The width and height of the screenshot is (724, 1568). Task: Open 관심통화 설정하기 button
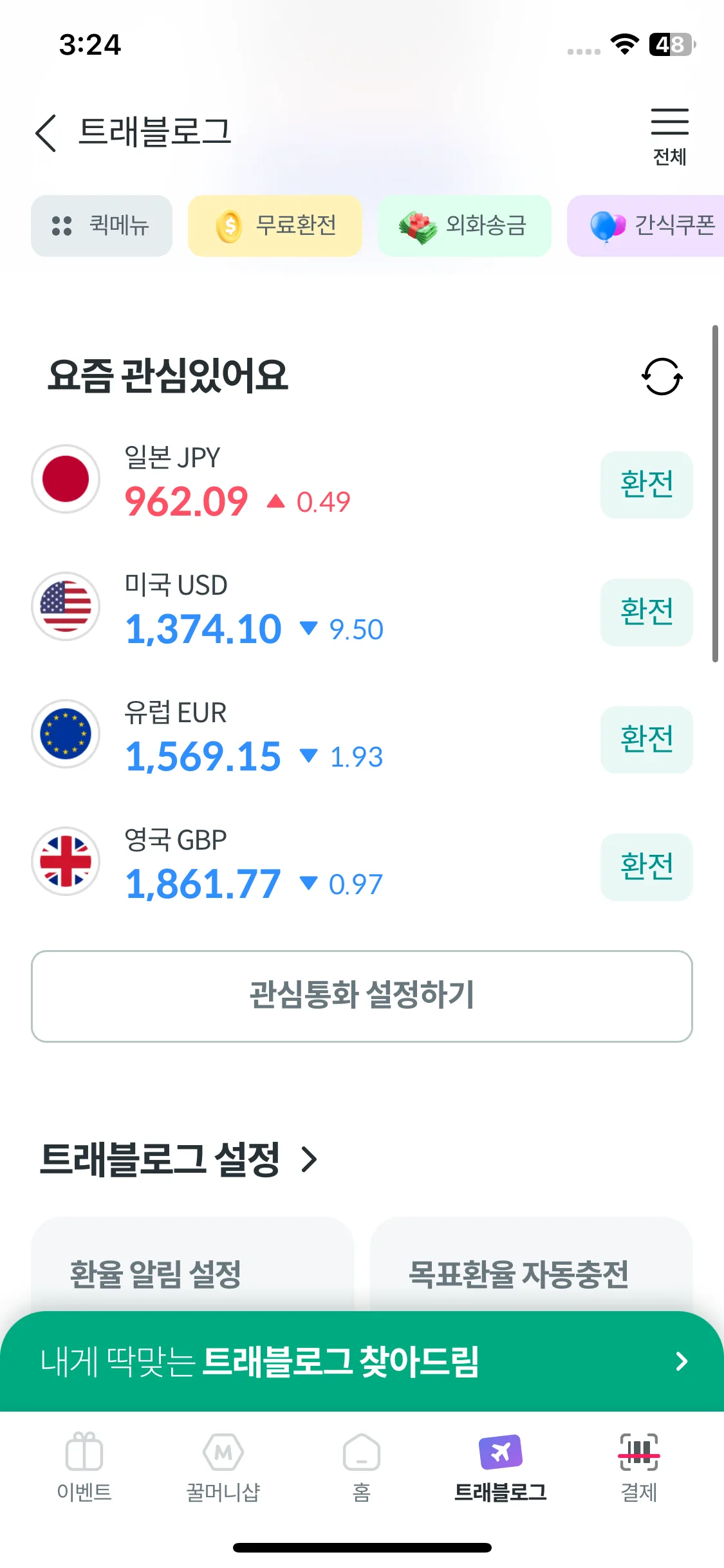click(362, 996)
